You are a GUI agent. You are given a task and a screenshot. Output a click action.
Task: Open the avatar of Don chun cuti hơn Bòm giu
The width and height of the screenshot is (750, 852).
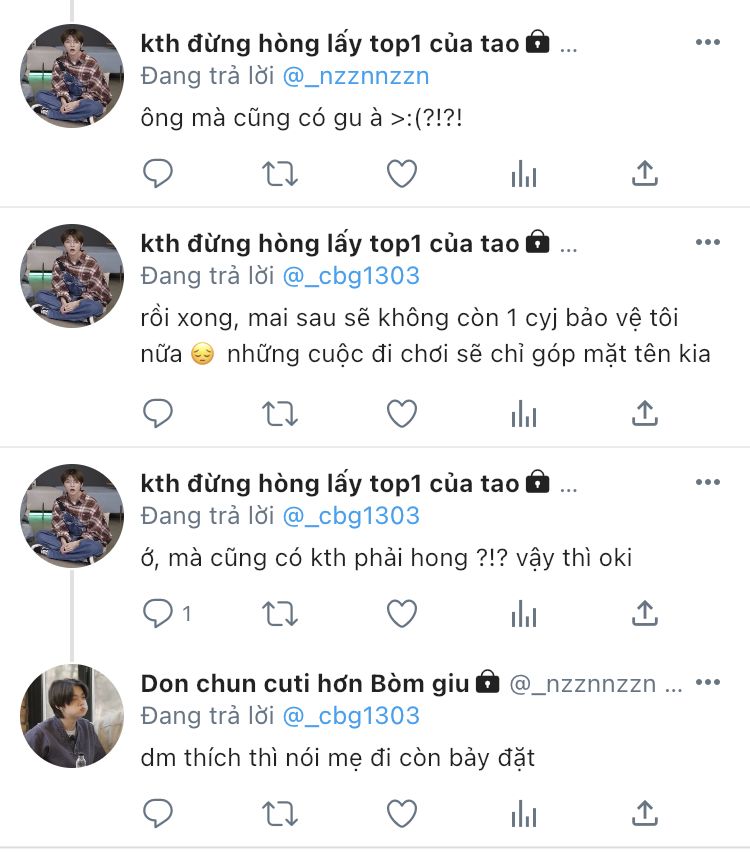point(72,716)
